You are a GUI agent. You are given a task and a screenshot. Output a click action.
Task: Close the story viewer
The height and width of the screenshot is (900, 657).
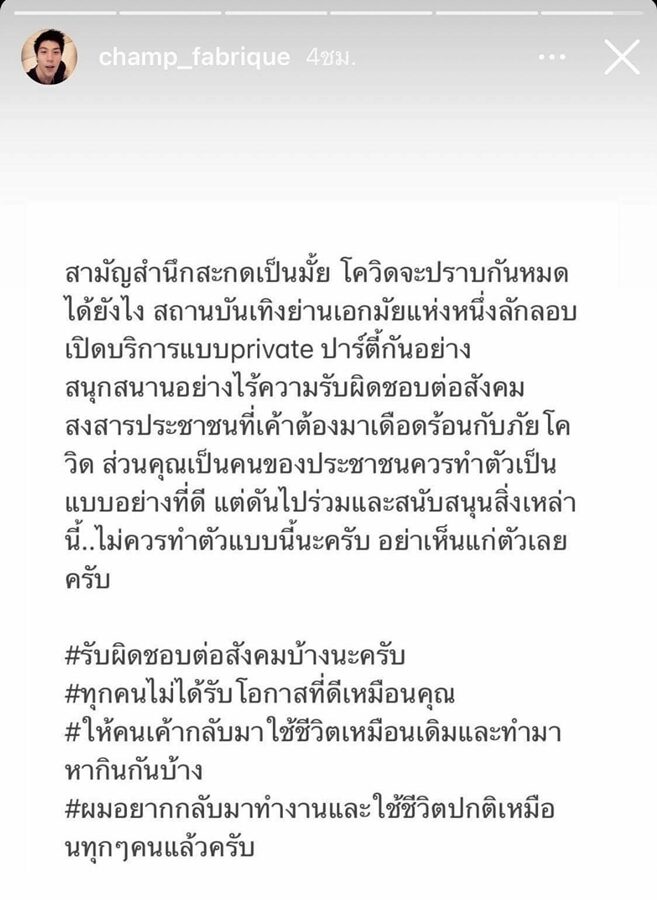click(x=621, y=57)
